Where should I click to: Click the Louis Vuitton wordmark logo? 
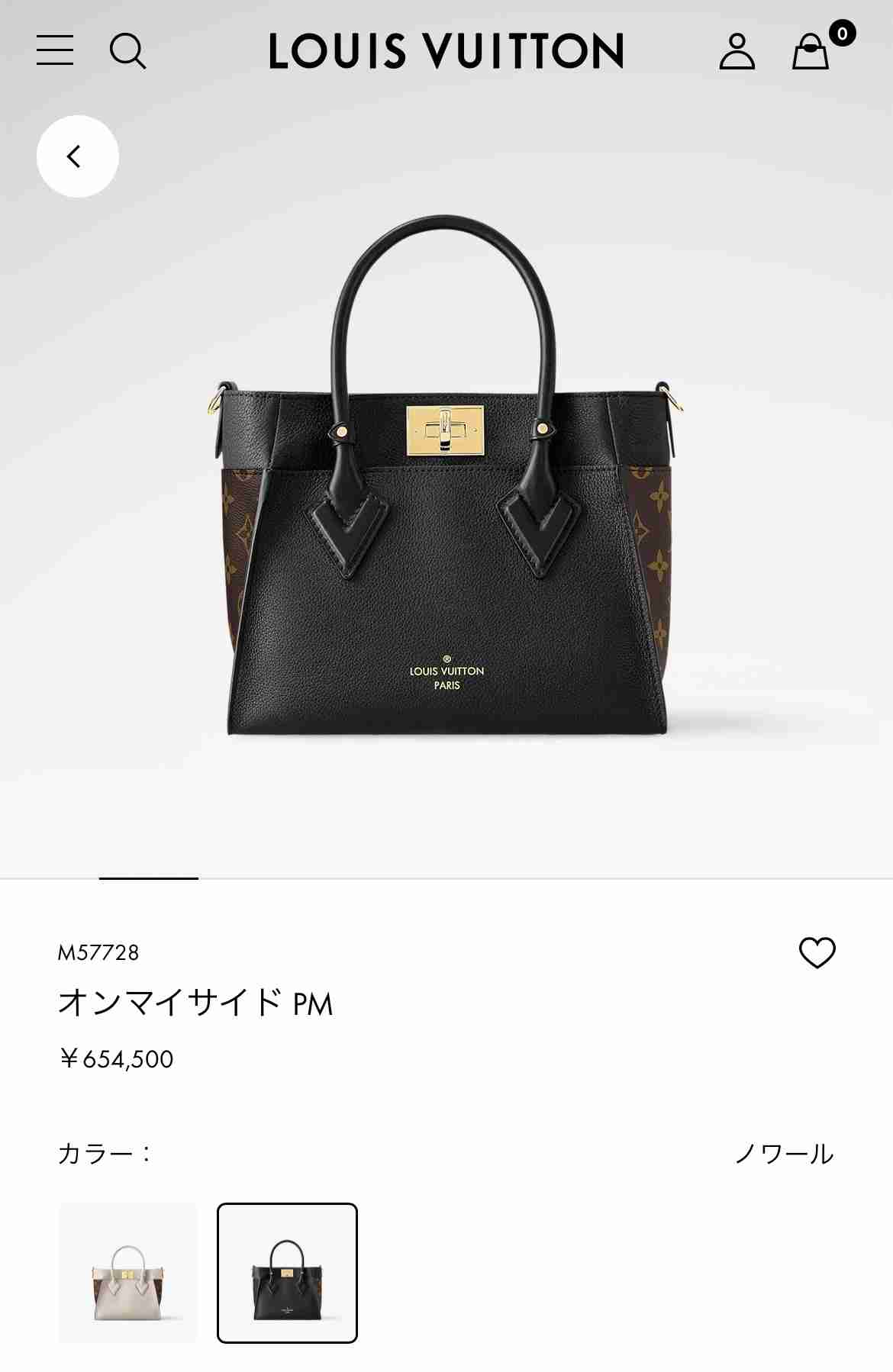pyautogui.click(x=445, y=51)
